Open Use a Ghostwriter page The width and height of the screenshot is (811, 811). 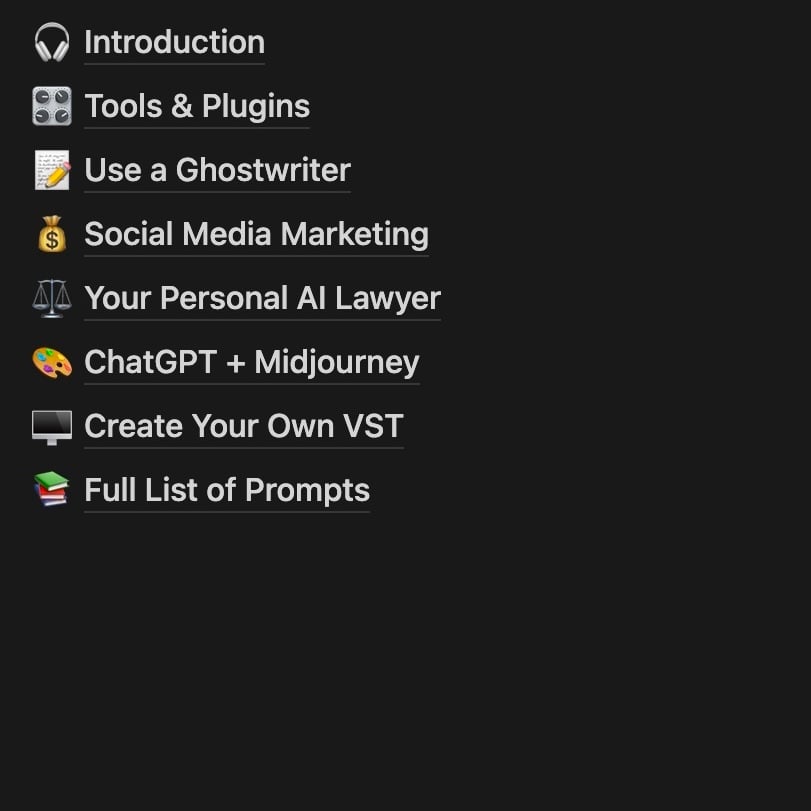click(x=217, y=171)
